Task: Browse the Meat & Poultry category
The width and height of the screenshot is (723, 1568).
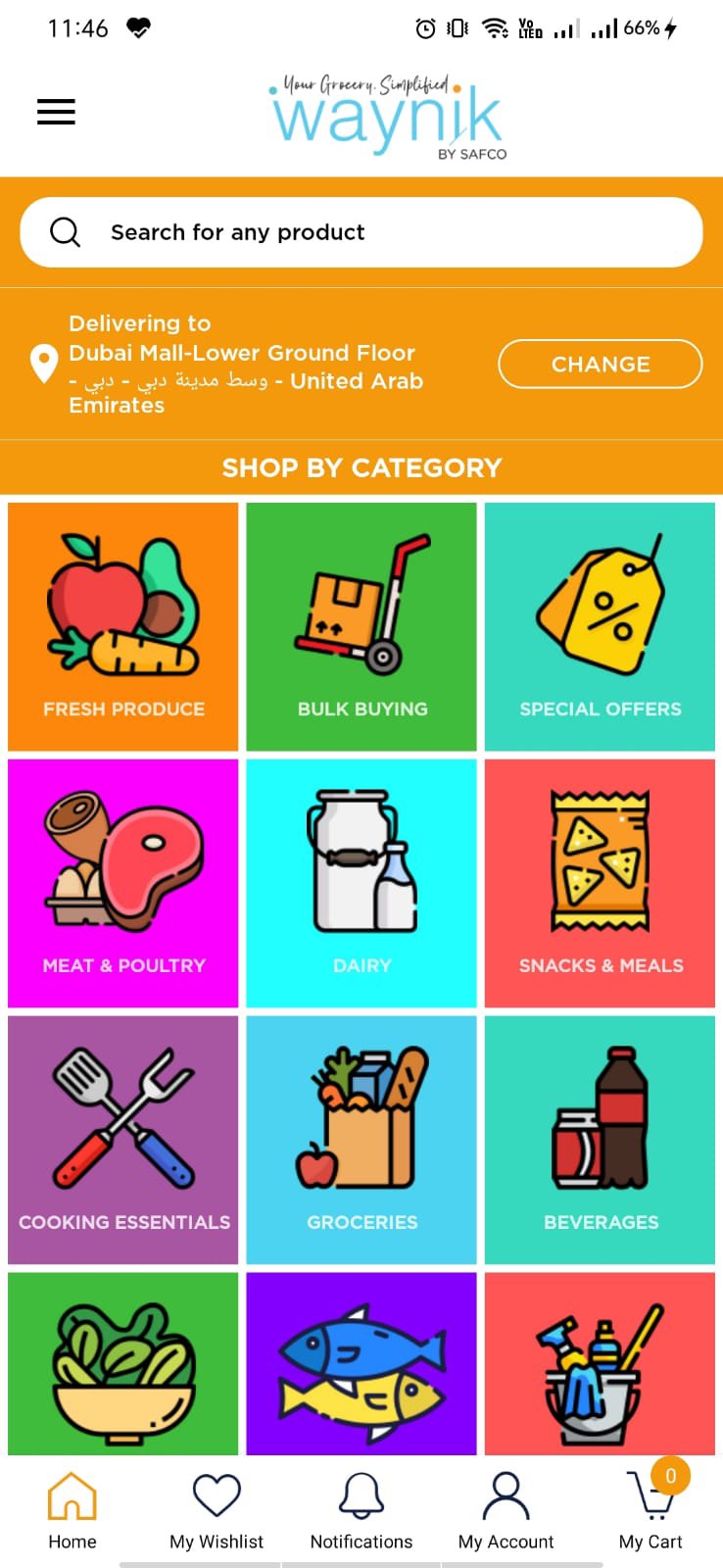Action: pos(122,882)
